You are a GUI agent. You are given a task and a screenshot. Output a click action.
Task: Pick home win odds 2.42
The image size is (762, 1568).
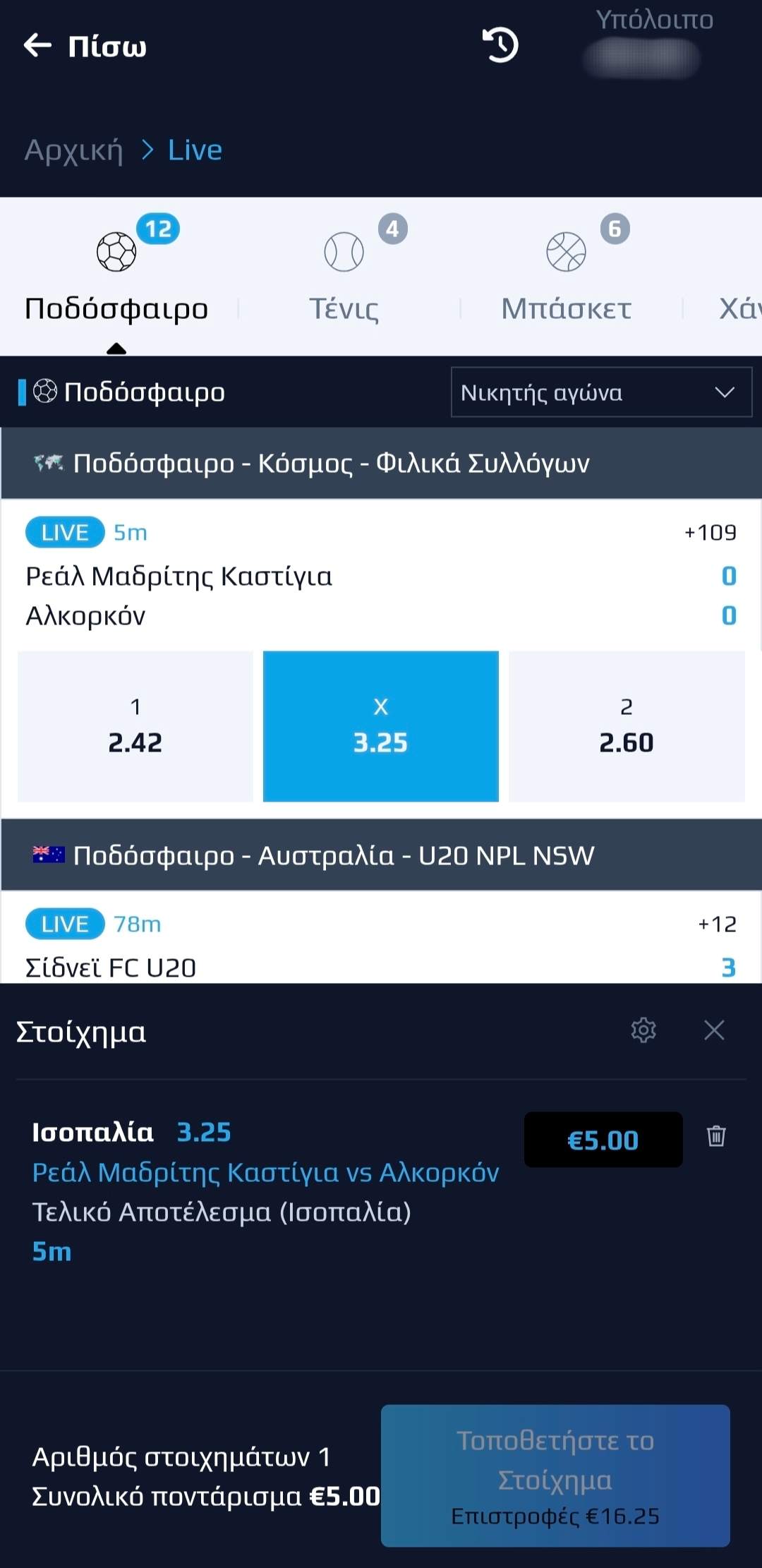135,726
